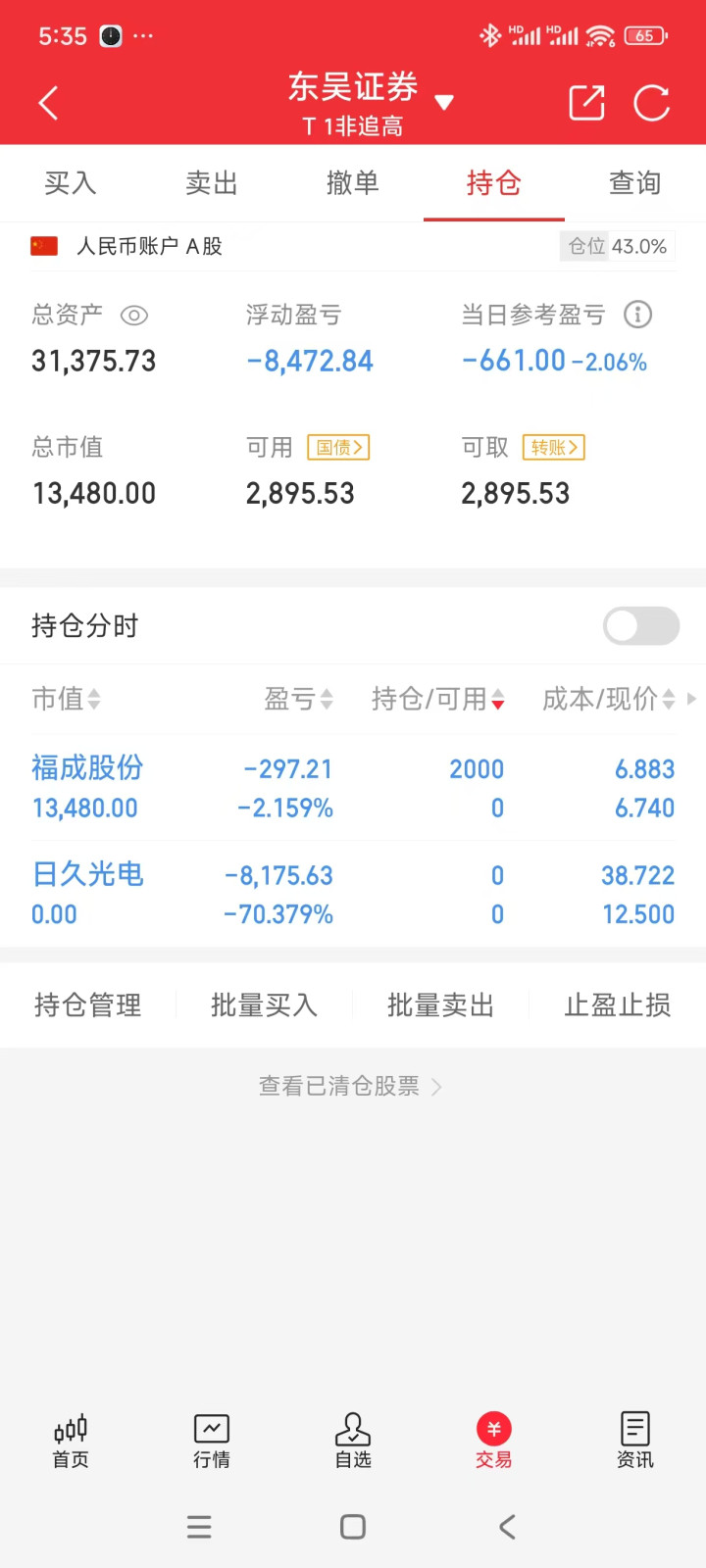The height and width of the screenshot is (1568, 706).
Task: Tap the 转账 tag next to 可取
Action: (554, 448)
